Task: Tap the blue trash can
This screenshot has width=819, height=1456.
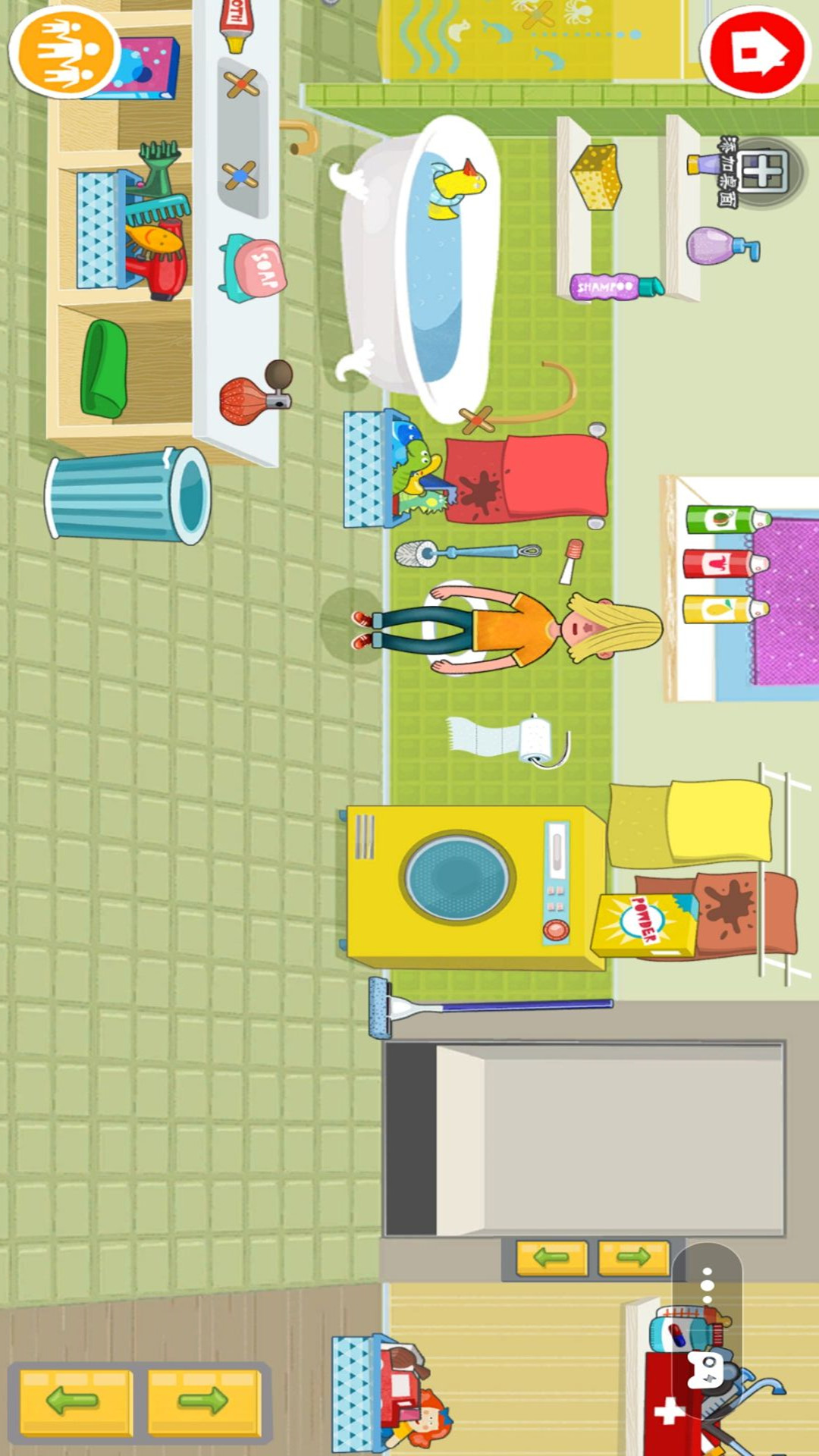Action: coord(129,494)
